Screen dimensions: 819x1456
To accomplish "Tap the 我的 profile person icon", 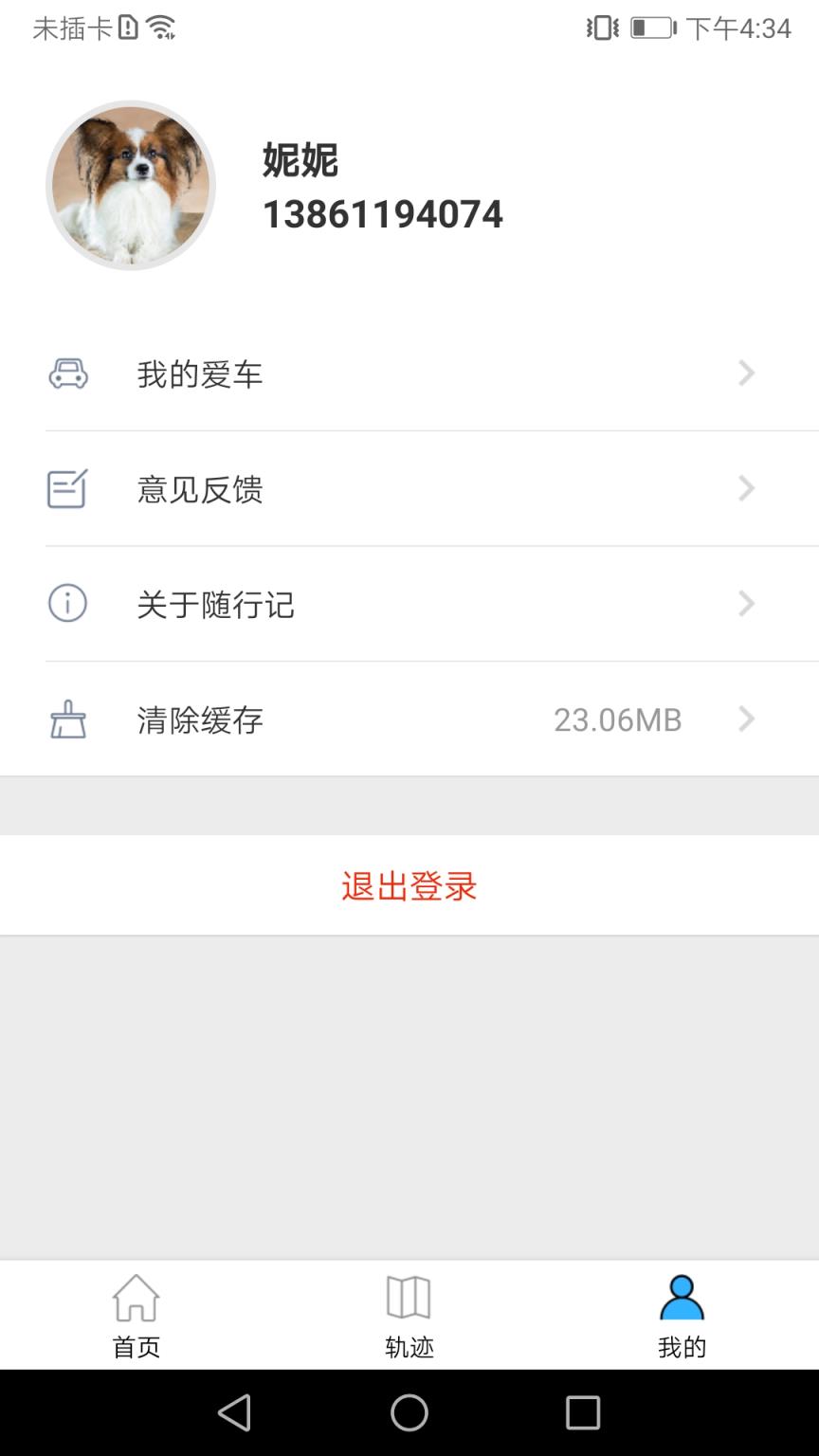I will click(x=681, y=1299).
